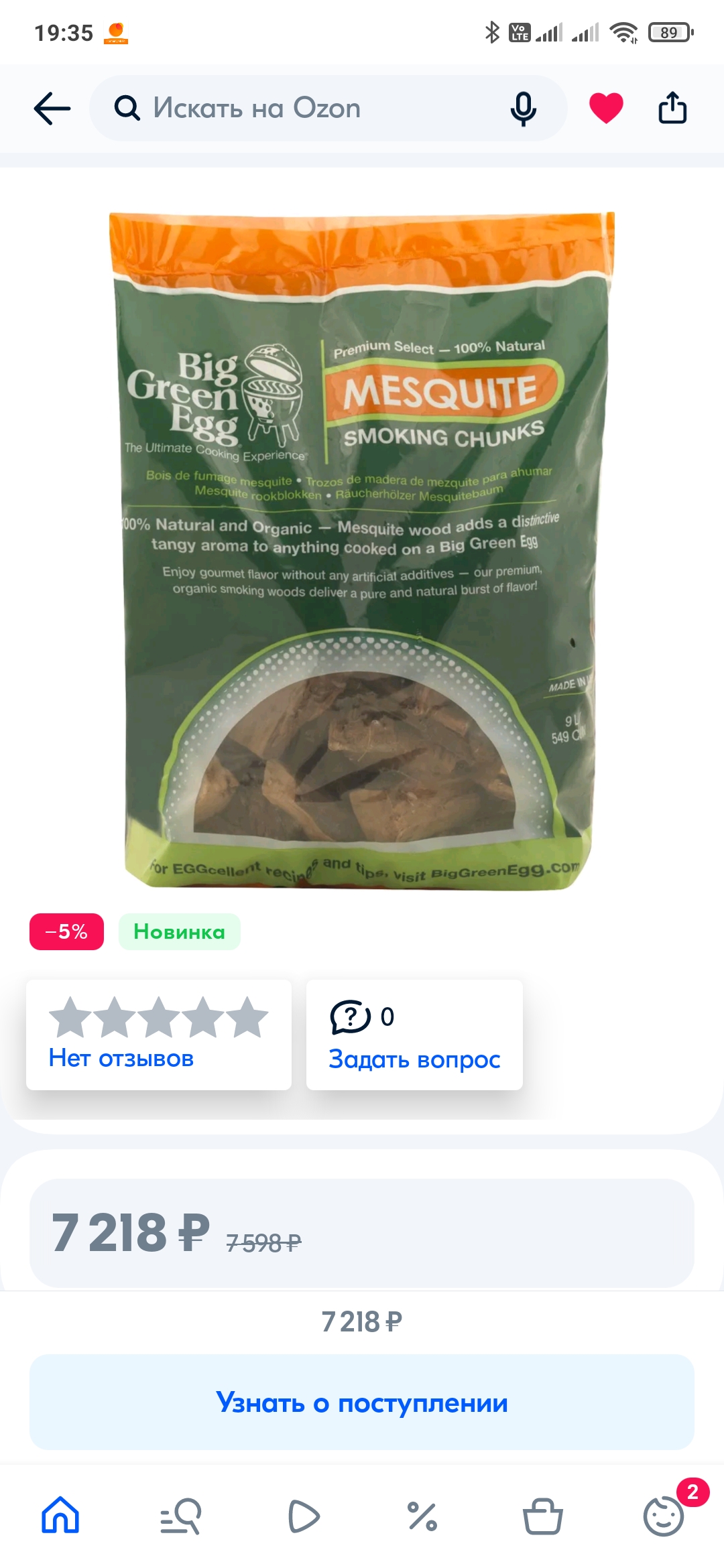Tap 'Узнать о поступлении' button
The width and height of the screenshot is (724, 1568).
pos(362,1402)
